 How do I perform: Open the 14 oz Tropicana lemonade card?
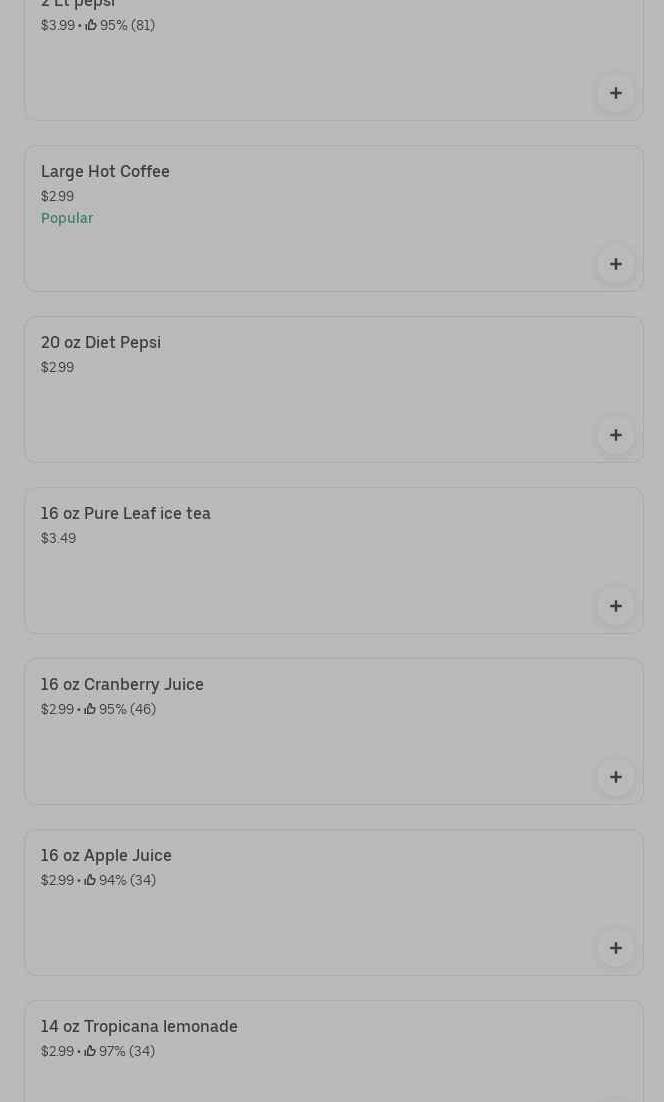tap(334, 1051)
